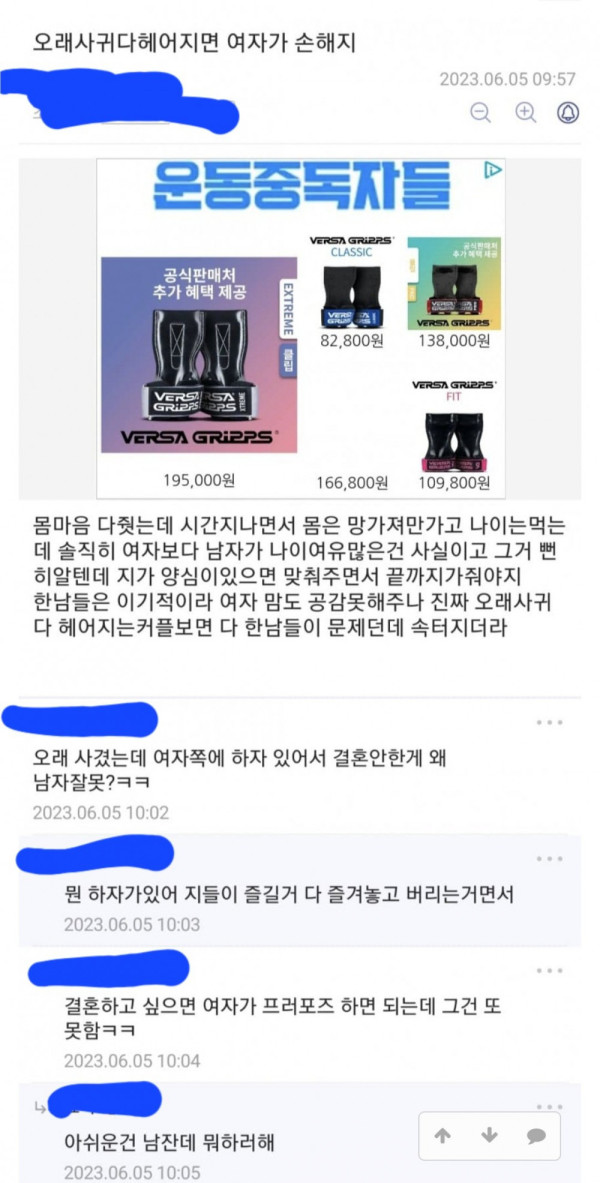Screen dimensions: 600x1183
Task: Open more options on the 10:04 reply
Action: click(549, 970)
